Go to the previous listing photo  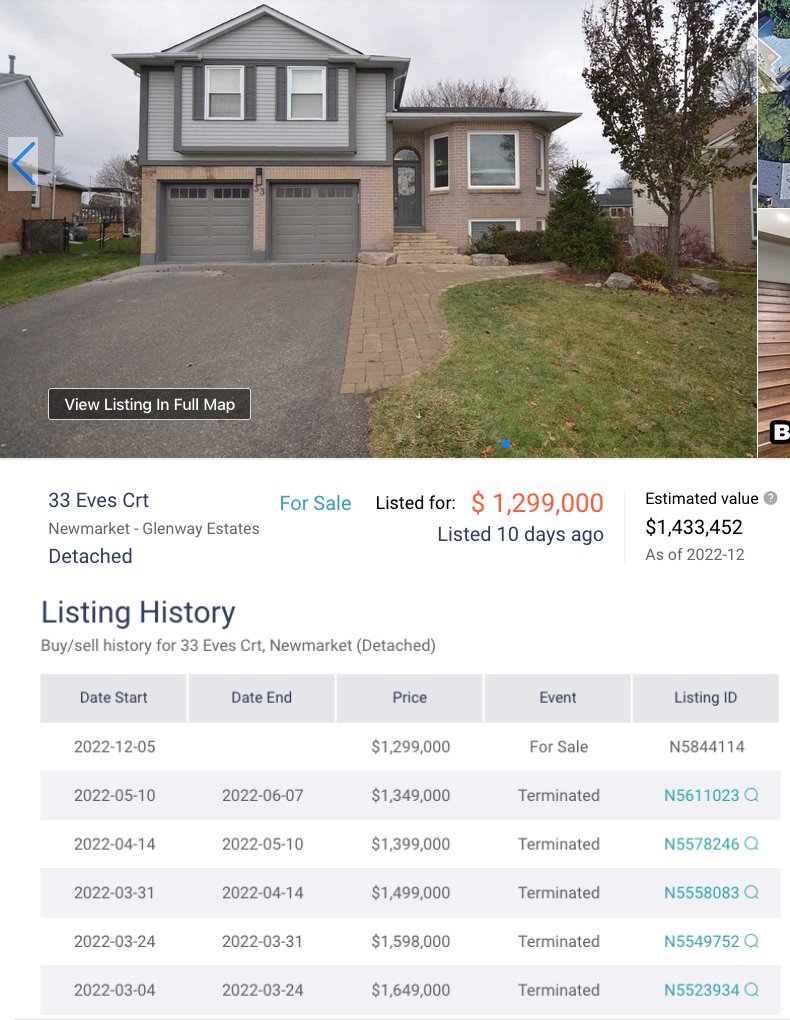(23, 164)
